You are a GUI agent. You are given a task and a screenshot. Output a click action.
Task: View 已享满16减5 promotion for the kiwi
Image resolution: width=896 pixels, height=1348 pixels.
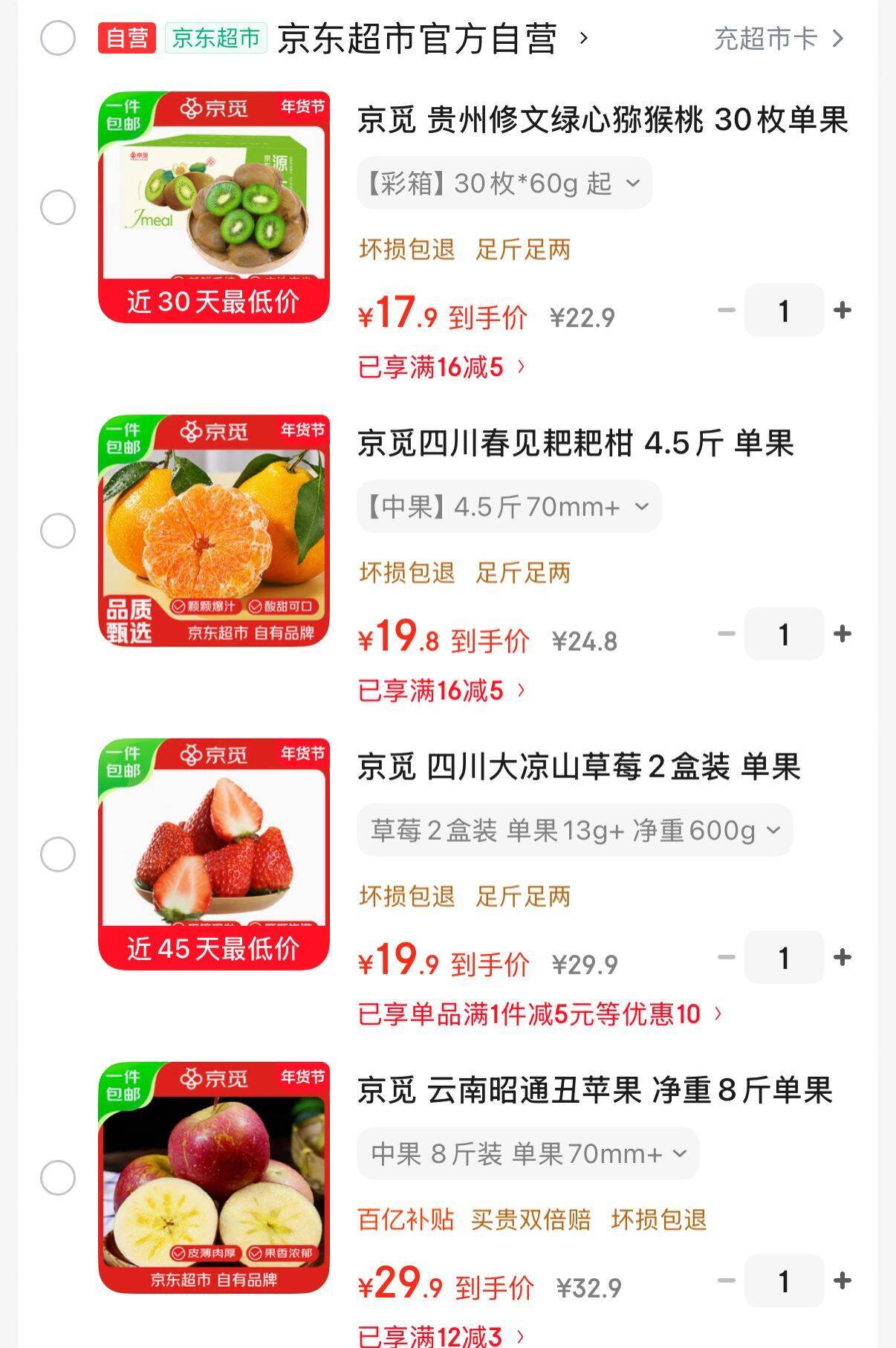(x=441, y=367)
